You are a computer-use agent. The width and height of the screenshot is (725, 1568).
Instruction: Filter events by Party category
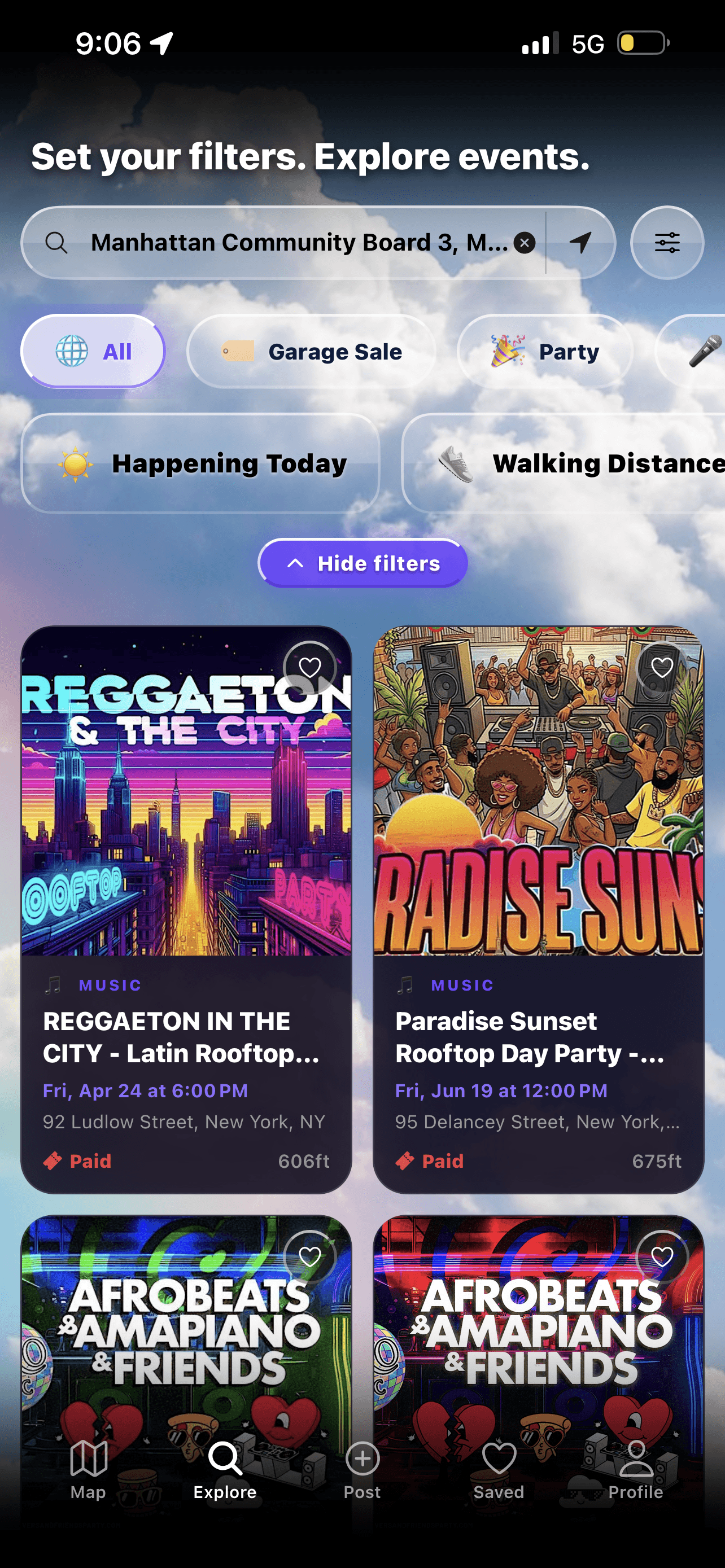(545, 351)
